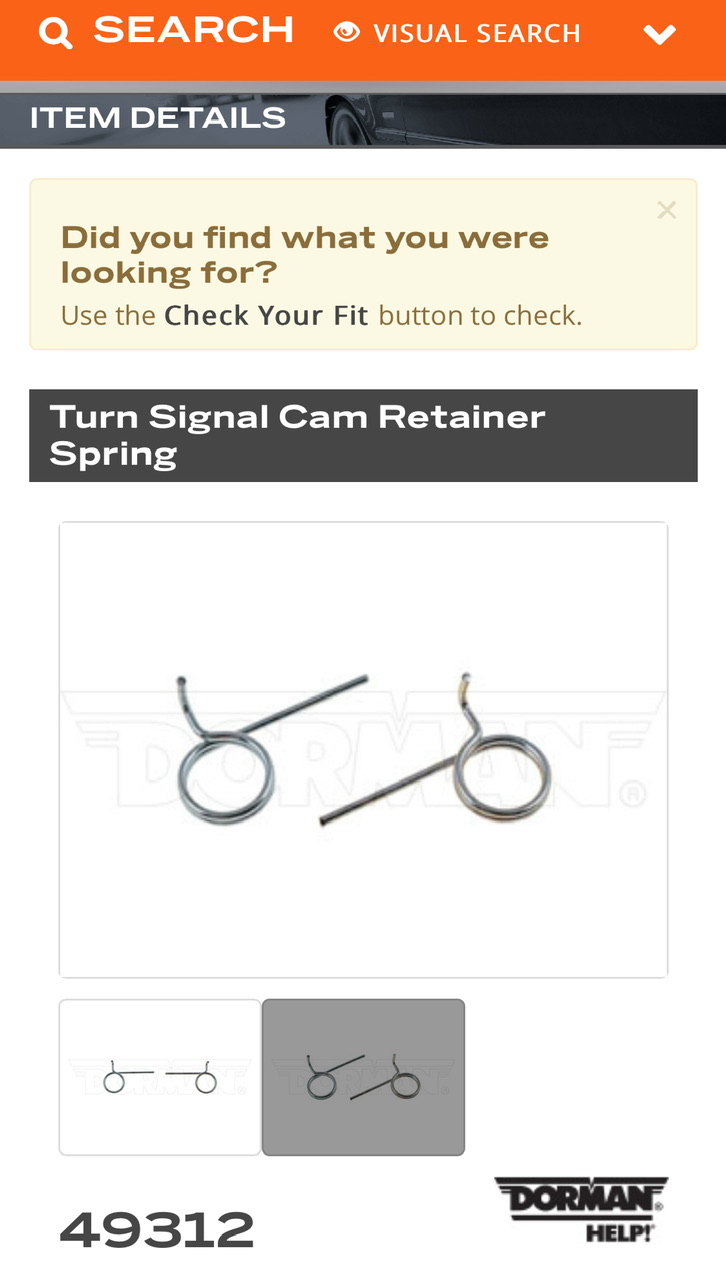The width and height of the screenshot is (726, 1280).
Task: Open the SEARCH option
Action: pyautogui.click(x=166, y=32)
